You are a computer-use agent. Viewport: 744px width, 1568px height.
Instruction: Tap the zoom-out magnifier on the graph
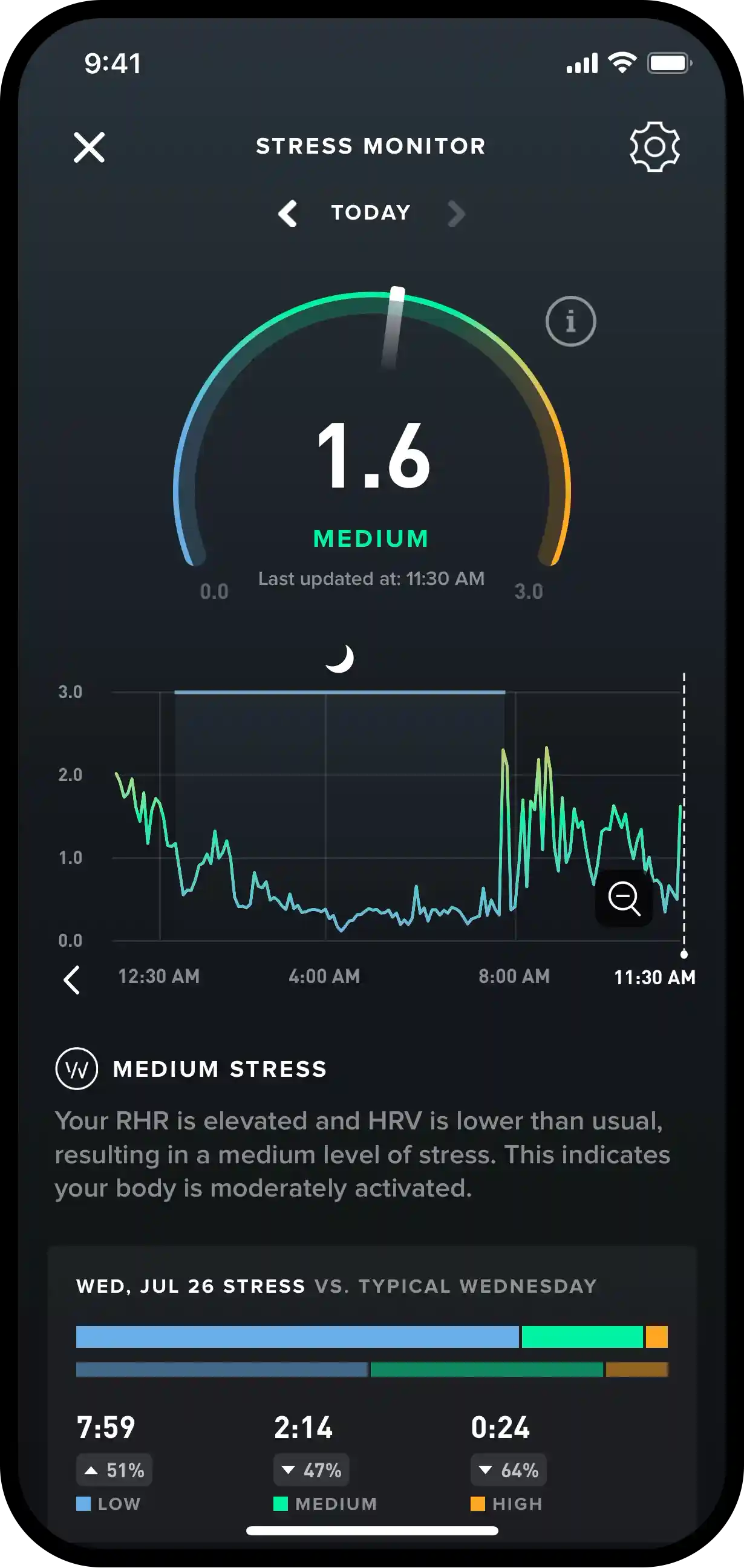624,898
